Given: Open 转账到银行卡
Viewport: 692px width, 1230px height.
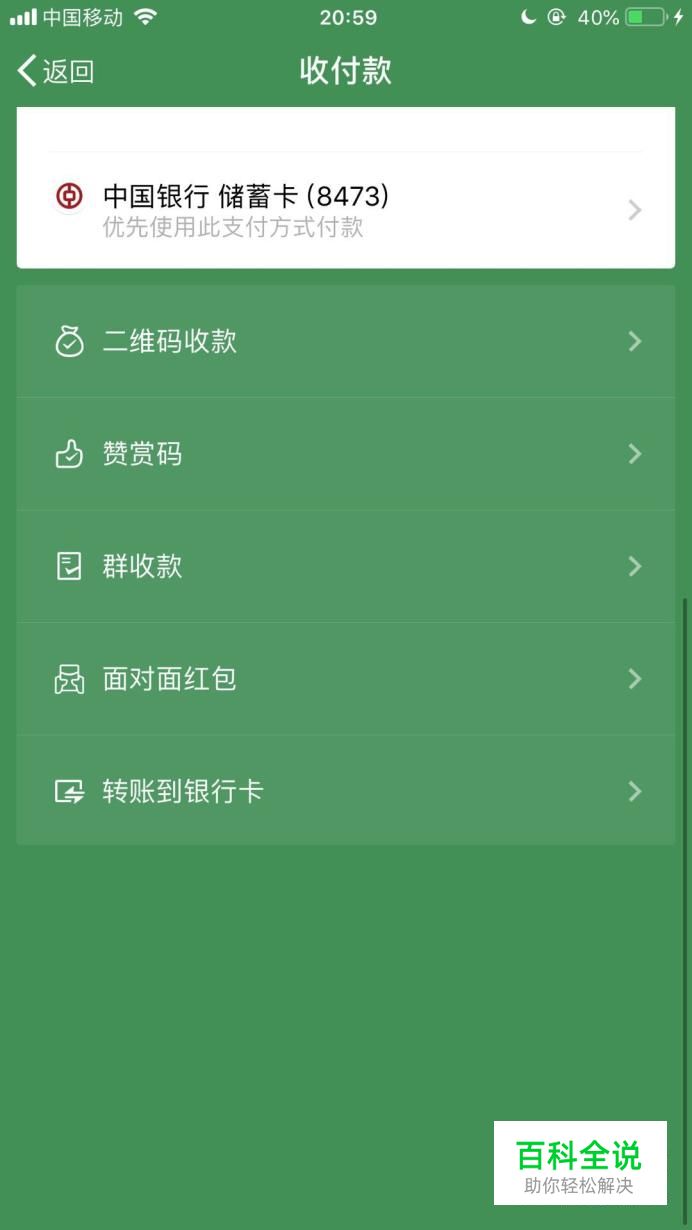Looking at the screenshot, I should click(346, 791).
